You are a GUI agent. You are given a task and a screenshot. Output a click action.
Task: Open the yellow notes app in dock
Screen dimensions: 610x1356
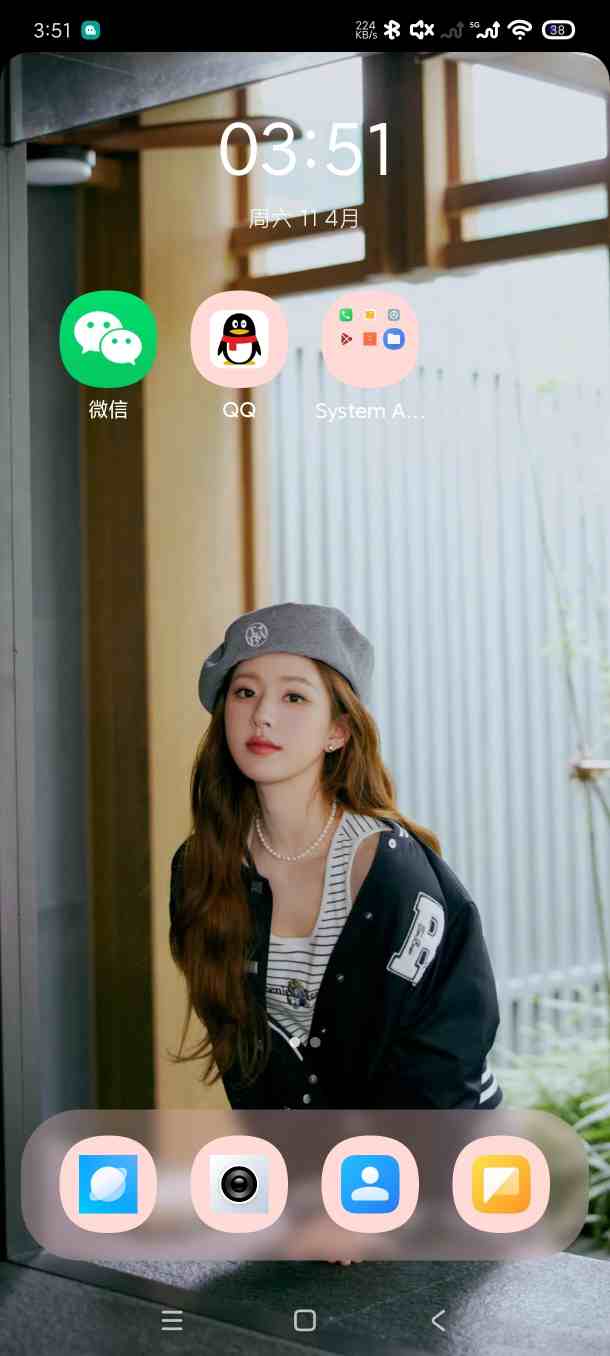point(501,1184)
